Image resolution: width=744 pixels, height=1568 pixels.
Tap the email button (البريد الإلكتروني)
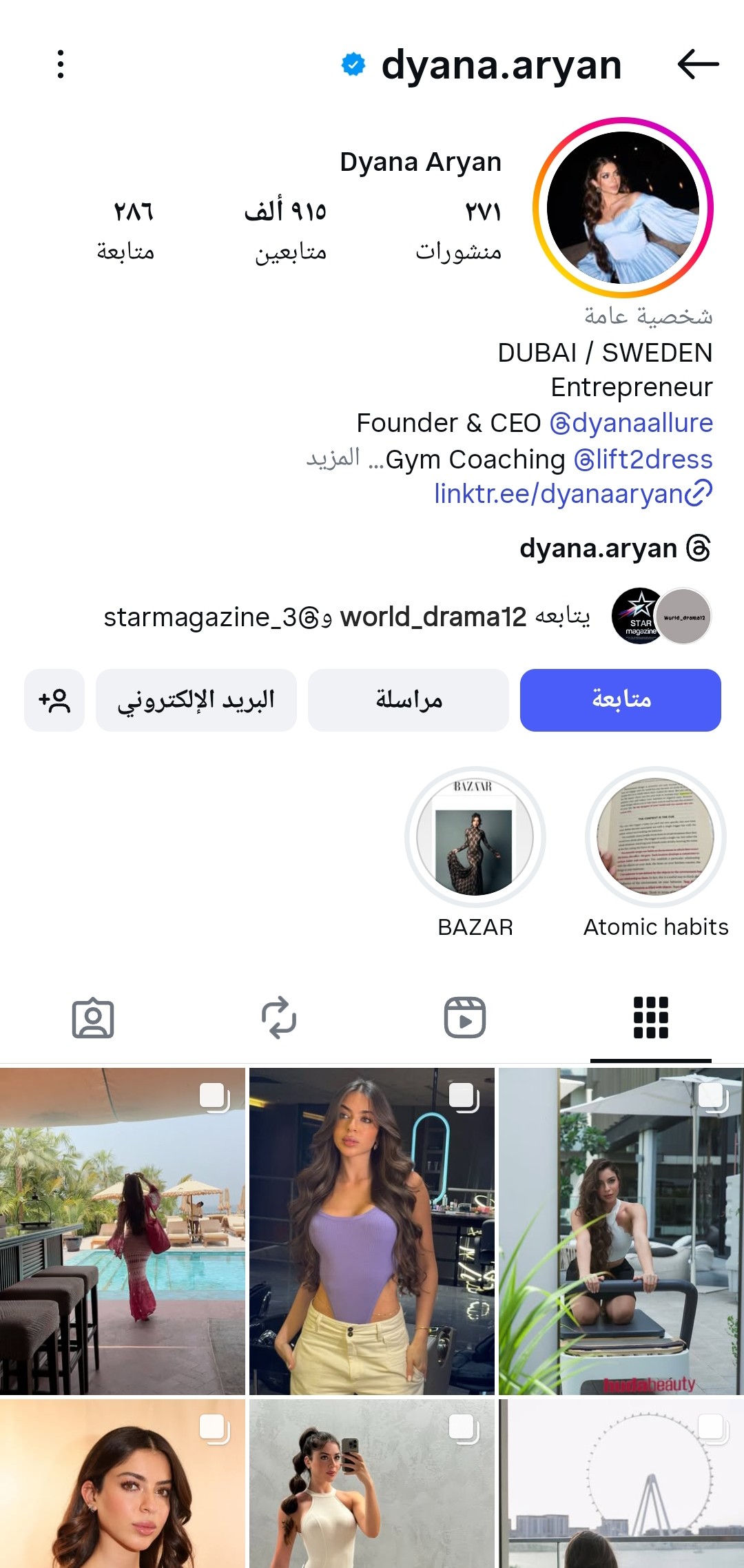(x=196, y=700)
